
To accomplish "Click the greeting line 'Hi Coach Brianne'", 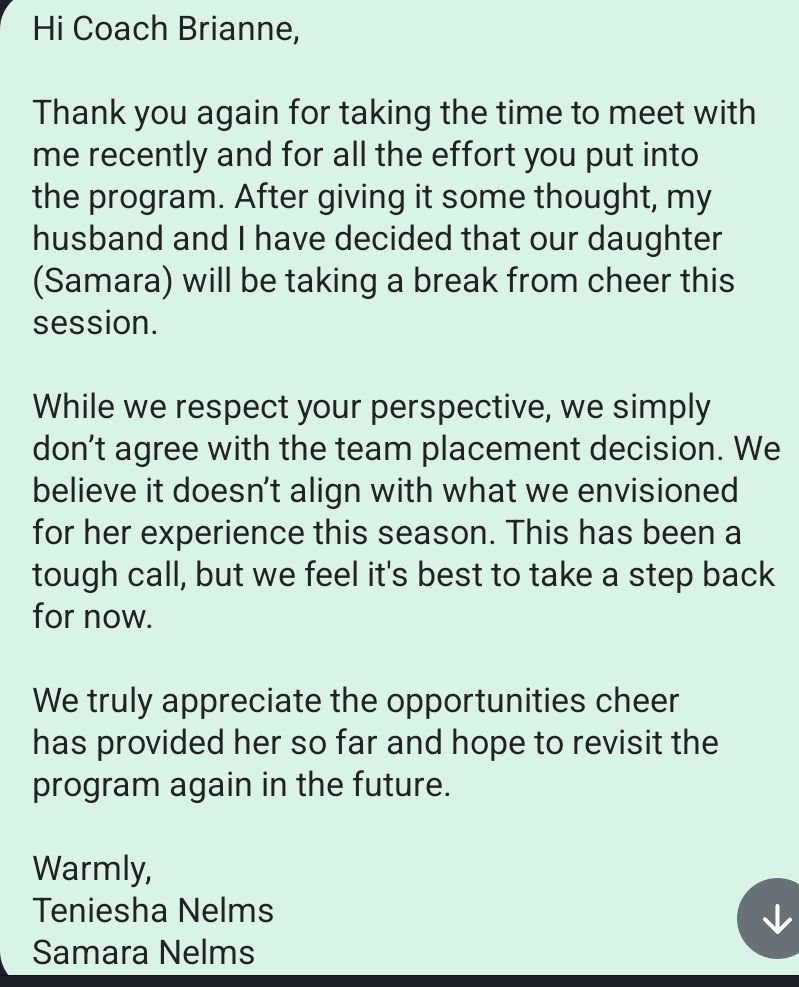I will coord(165,28).
